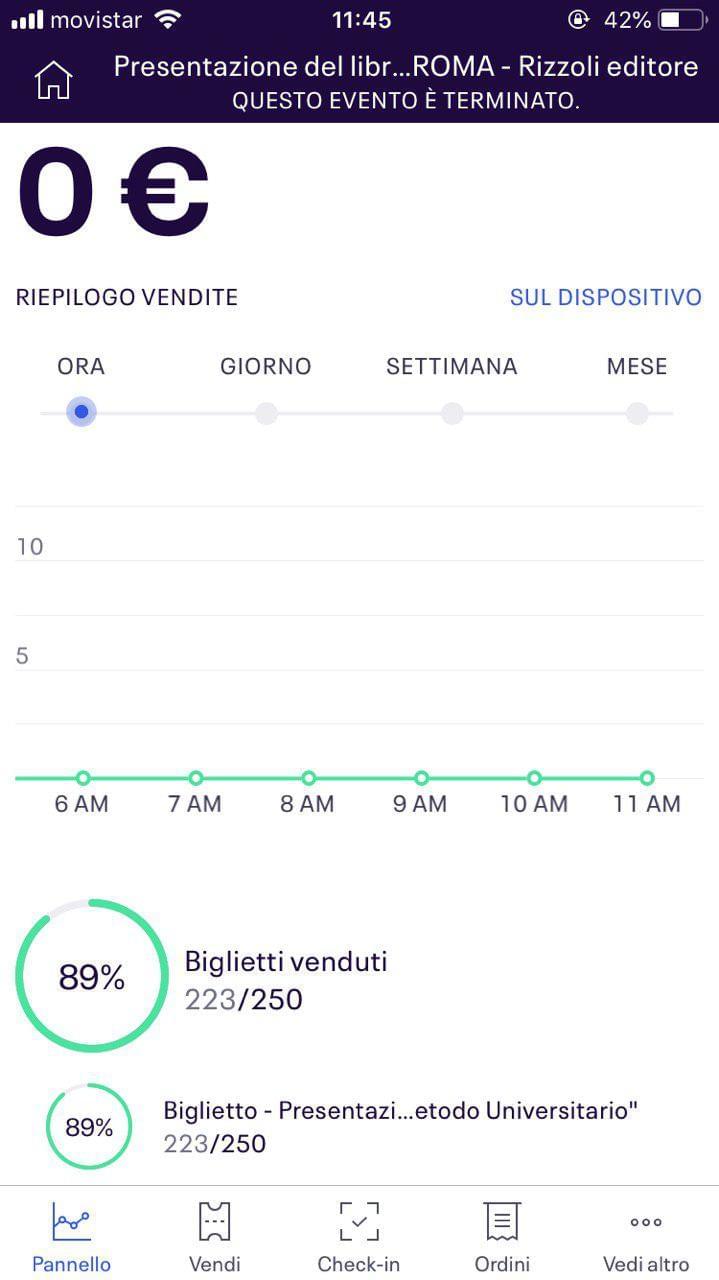Open the Vedi altro menu
719x1280 pixels.
coord(646,1235)
